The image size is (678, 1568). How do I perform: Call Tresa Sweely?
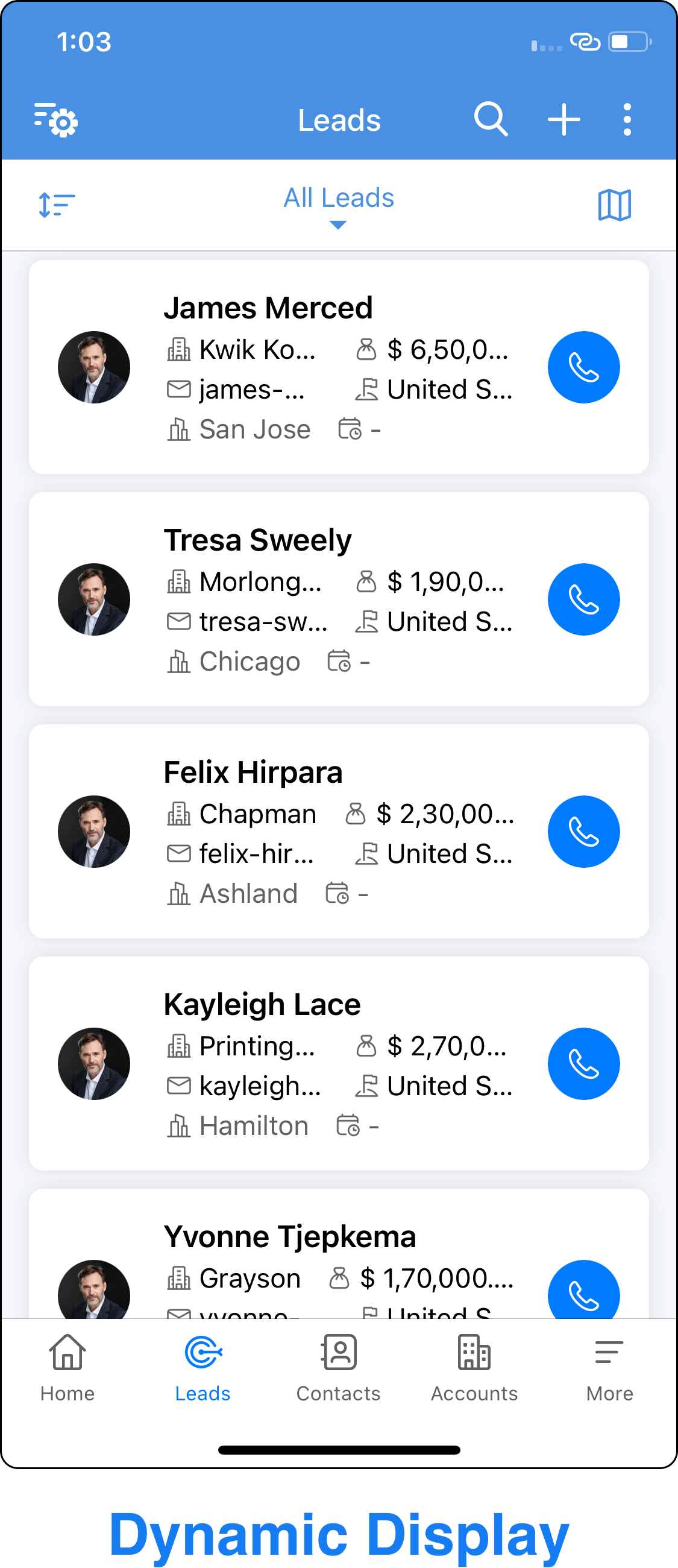coord(583,599)
